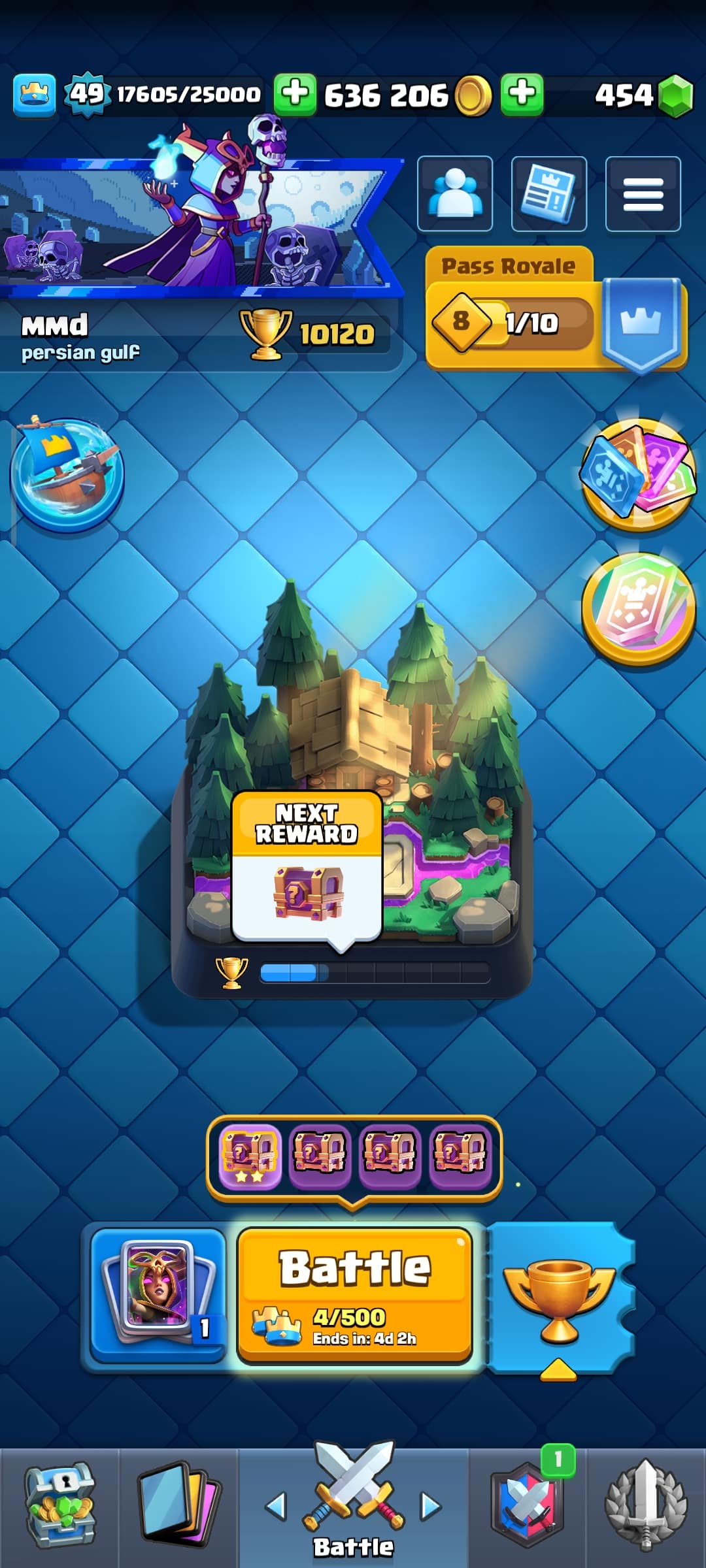Open the two-star lucky chest slot
This screenshot has height=1568, width=706.
tap(249, 1158)
